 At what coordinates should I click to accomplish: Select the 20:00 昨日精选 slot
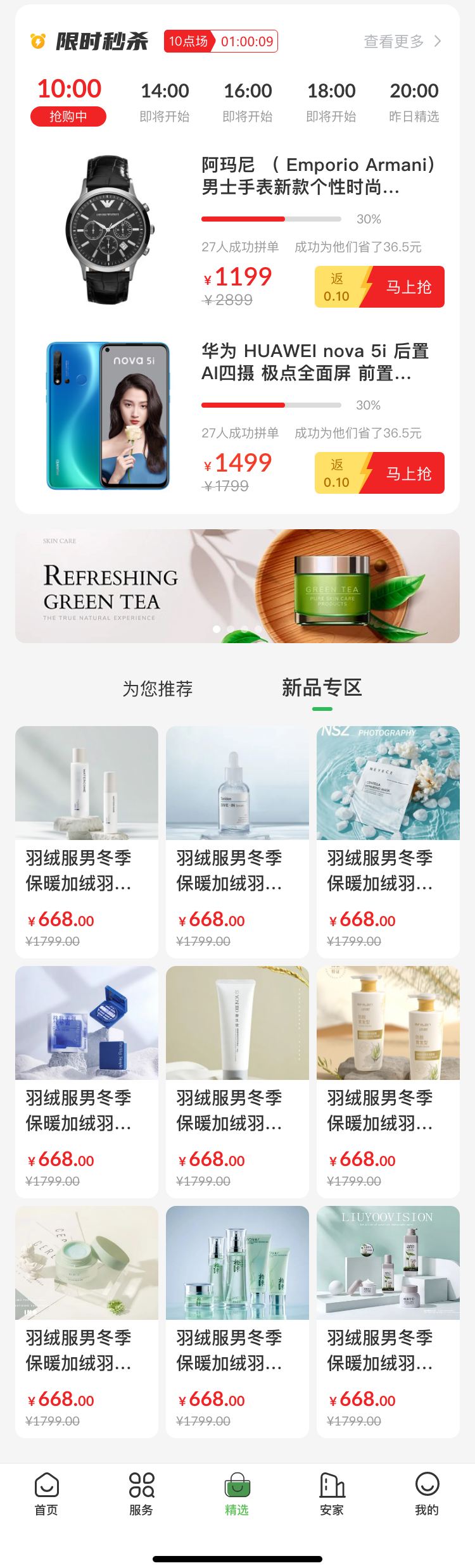(x=414, y=101)
